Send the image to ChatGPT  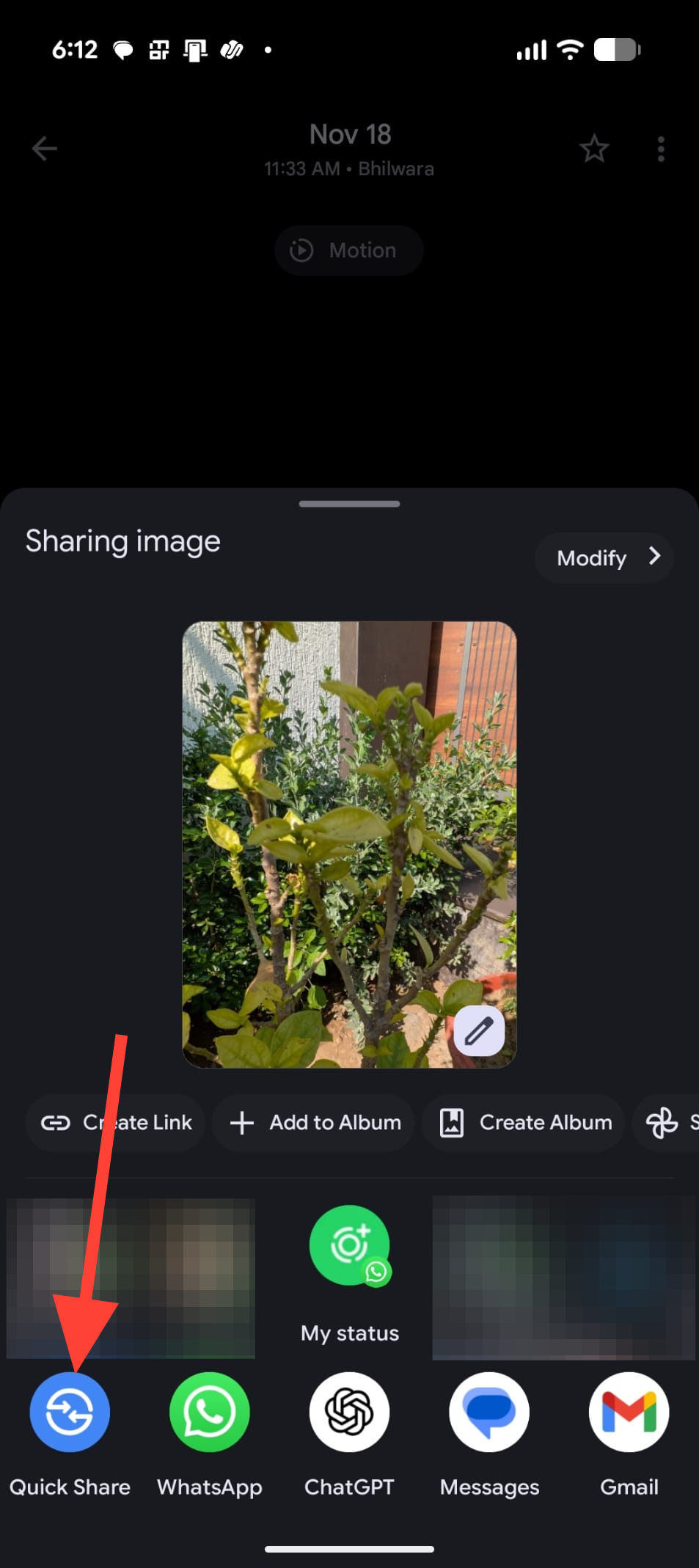pos(349,1412)
